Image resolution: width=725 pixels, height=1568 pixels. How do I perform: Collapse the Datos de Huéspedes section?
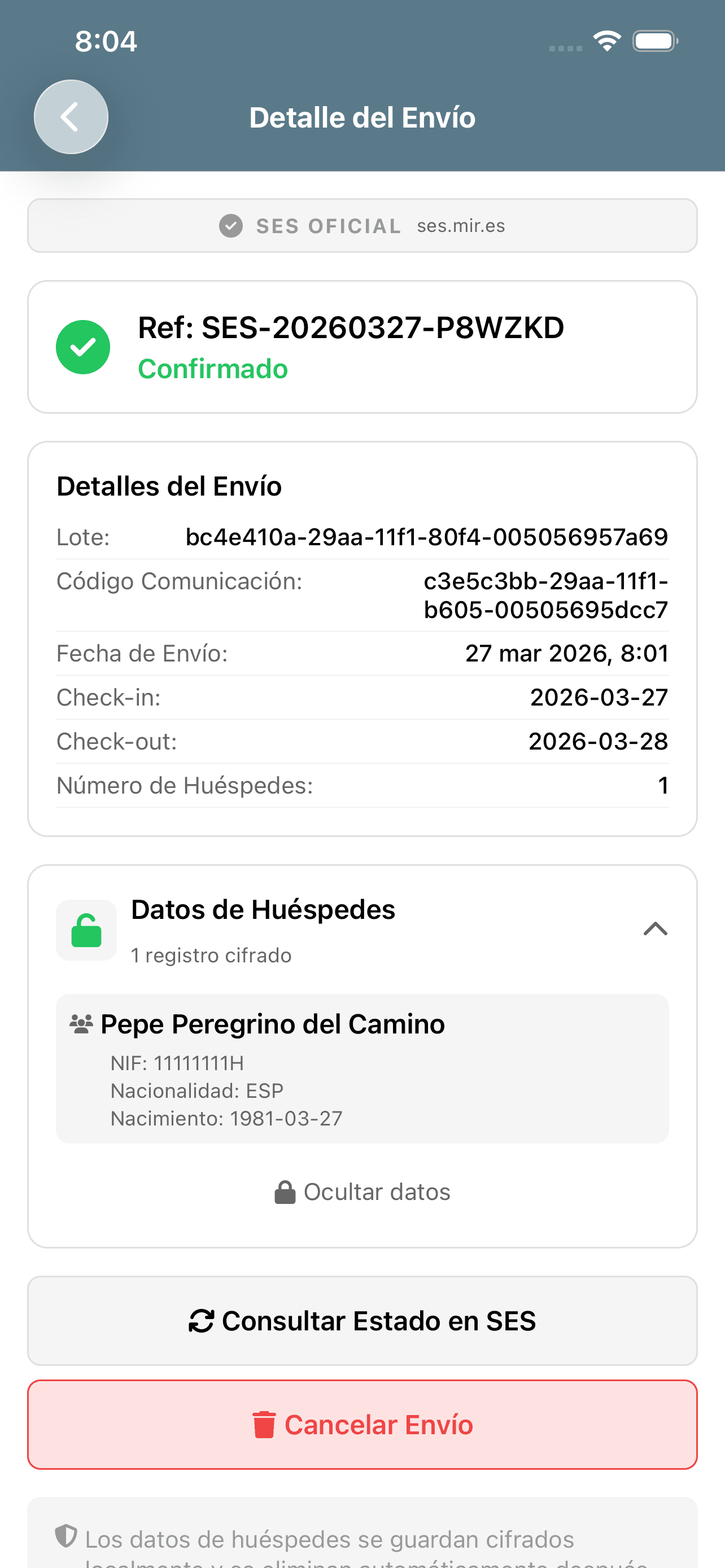(655, 930)
